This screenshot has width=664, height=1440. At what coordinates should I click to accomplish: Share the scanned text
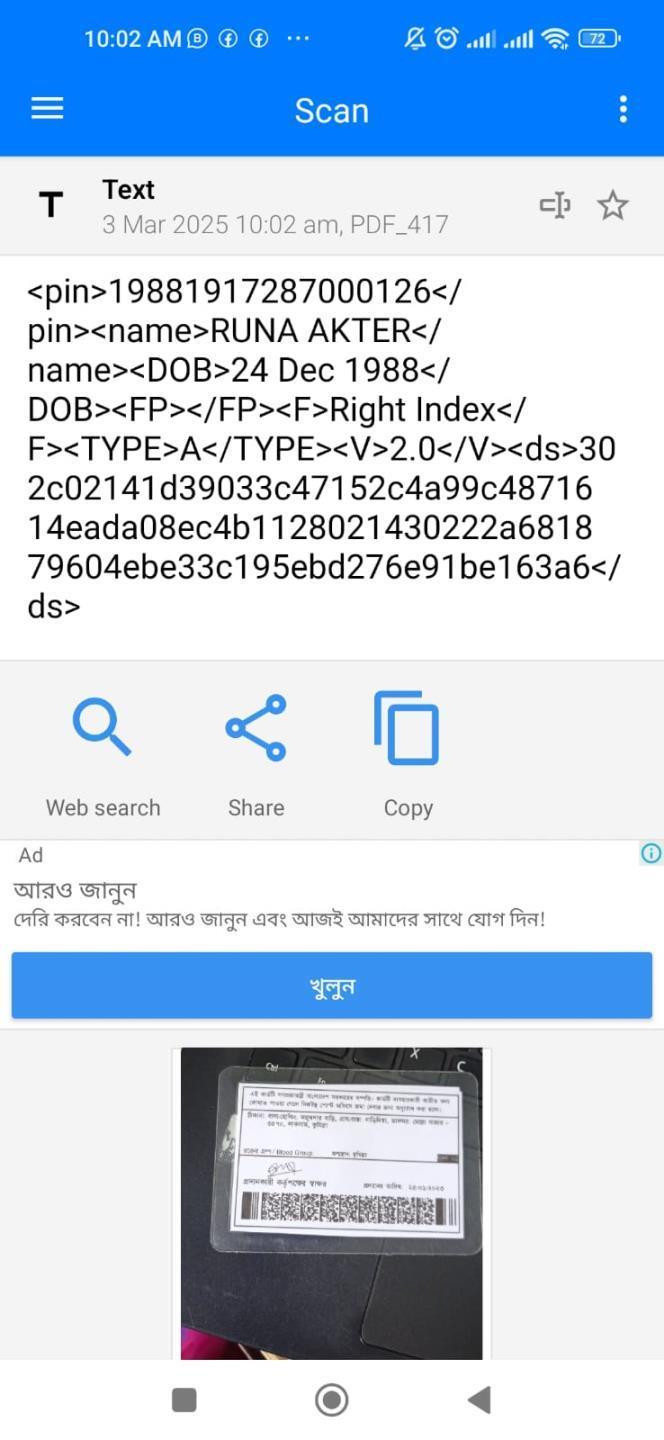pos(256,757)
